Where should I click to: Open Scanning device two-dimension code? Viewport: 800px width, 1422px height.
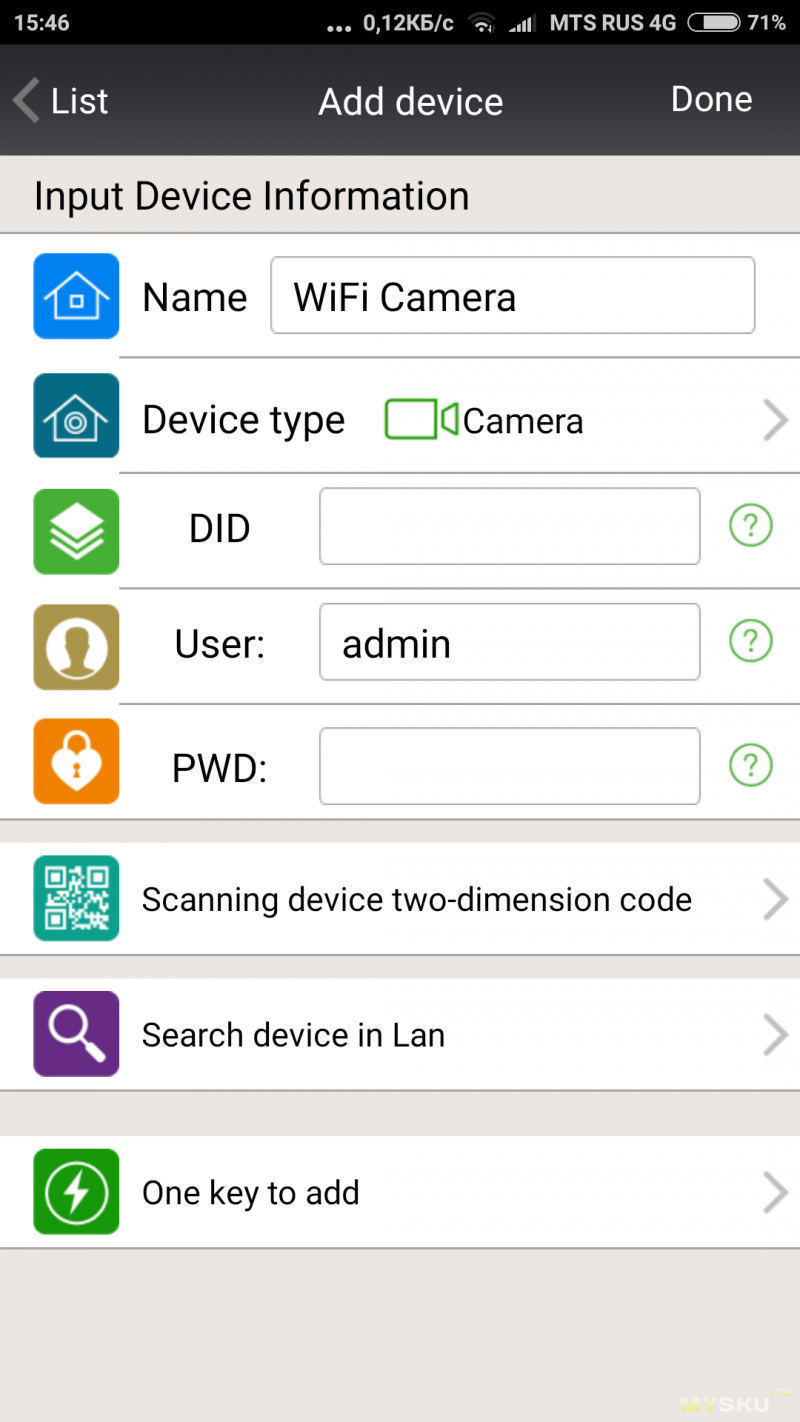pyautogui.click(x=400, y=898)
